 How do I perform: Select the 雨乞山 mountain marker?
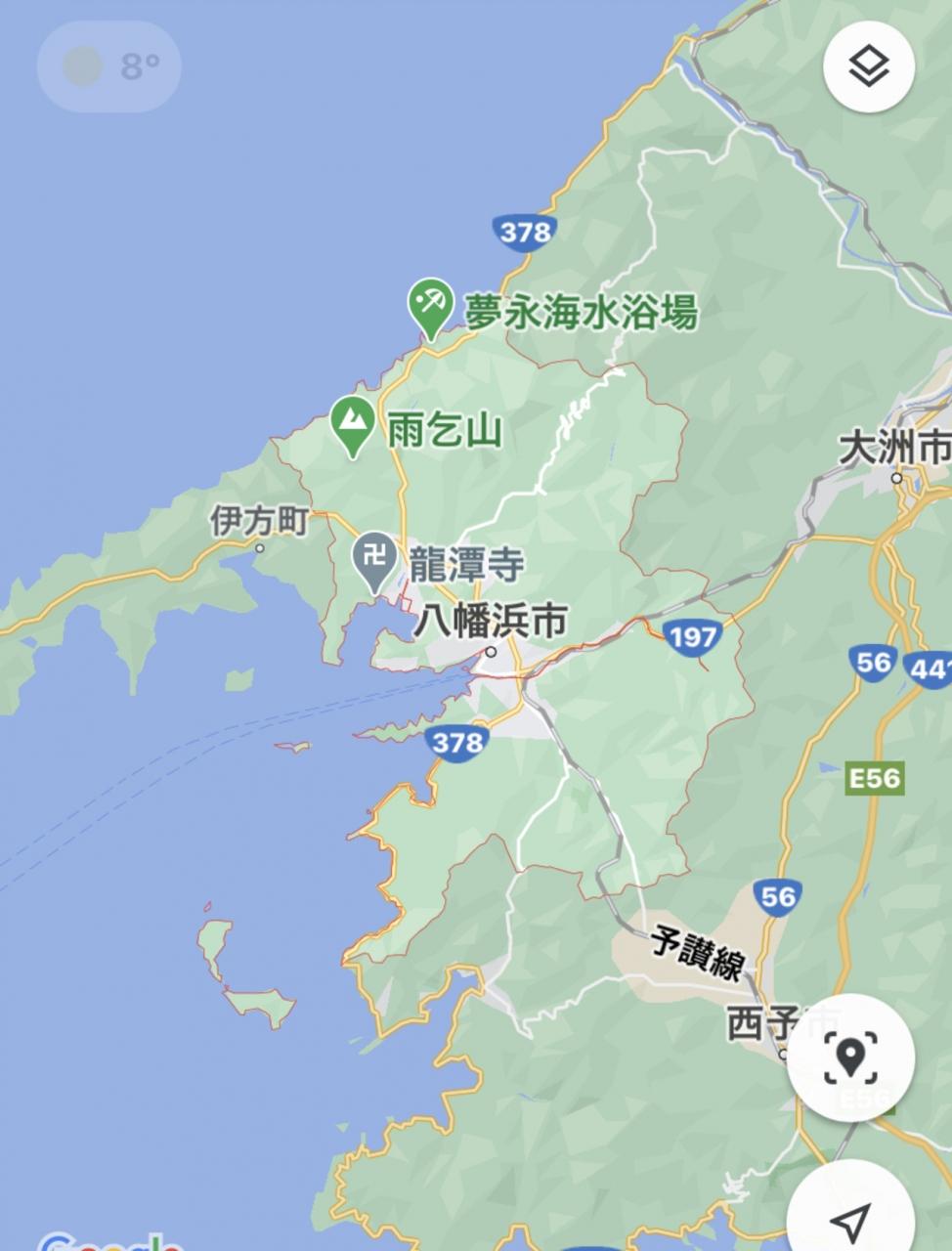point(352,424)
